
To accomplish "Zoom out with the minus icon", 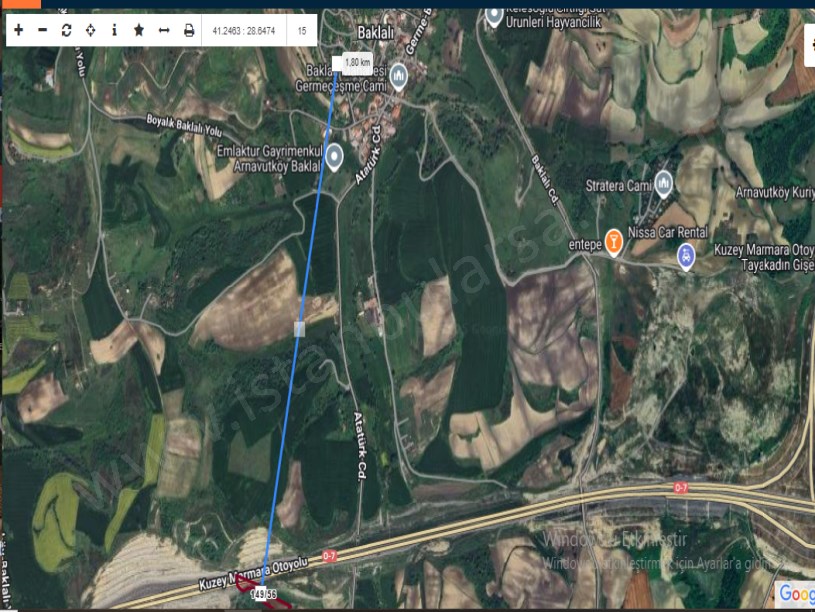I will 42,30.
